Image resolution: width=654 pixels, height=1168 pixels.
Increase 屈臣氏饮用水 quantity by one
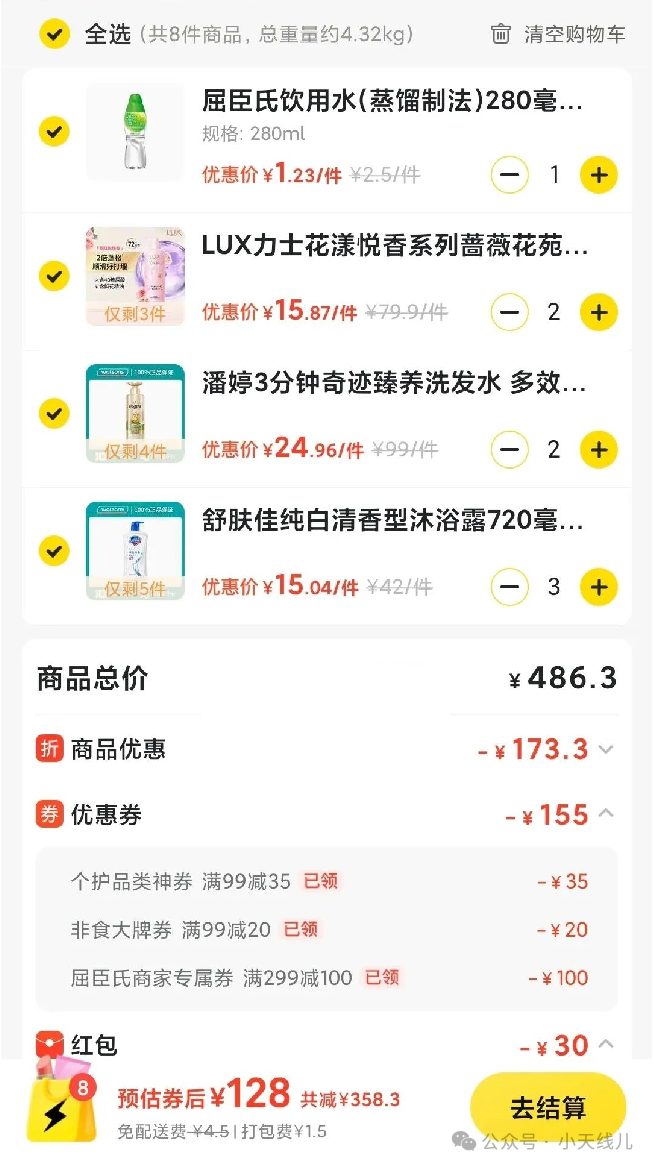click(598, 175)
